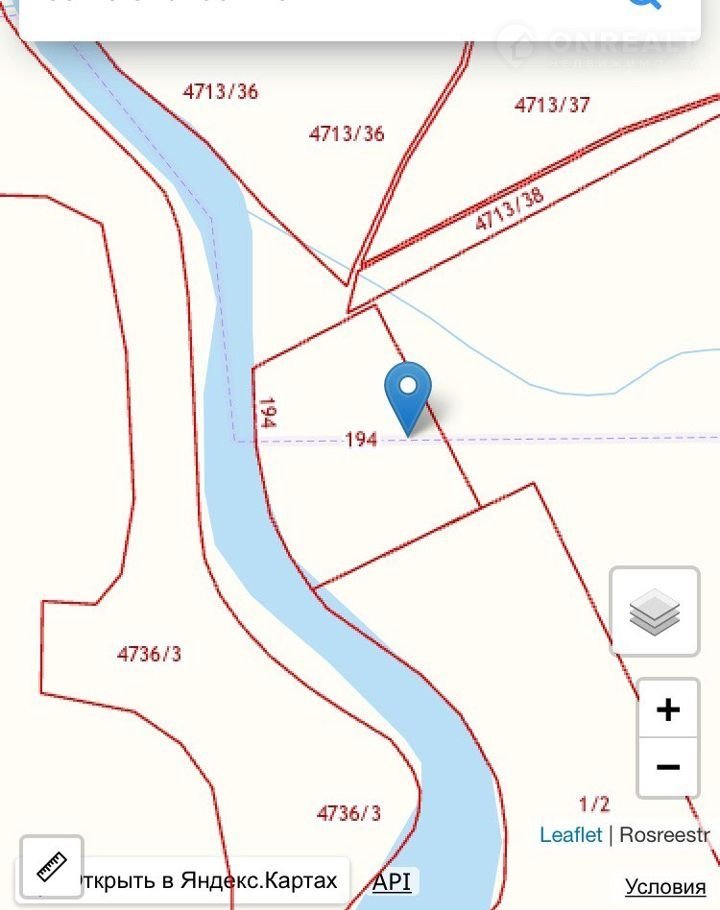The height and width of the screenshot is (910, 720).
Task: Open the map layers selector
Action: pyautogui.click(x=654, y=611)
